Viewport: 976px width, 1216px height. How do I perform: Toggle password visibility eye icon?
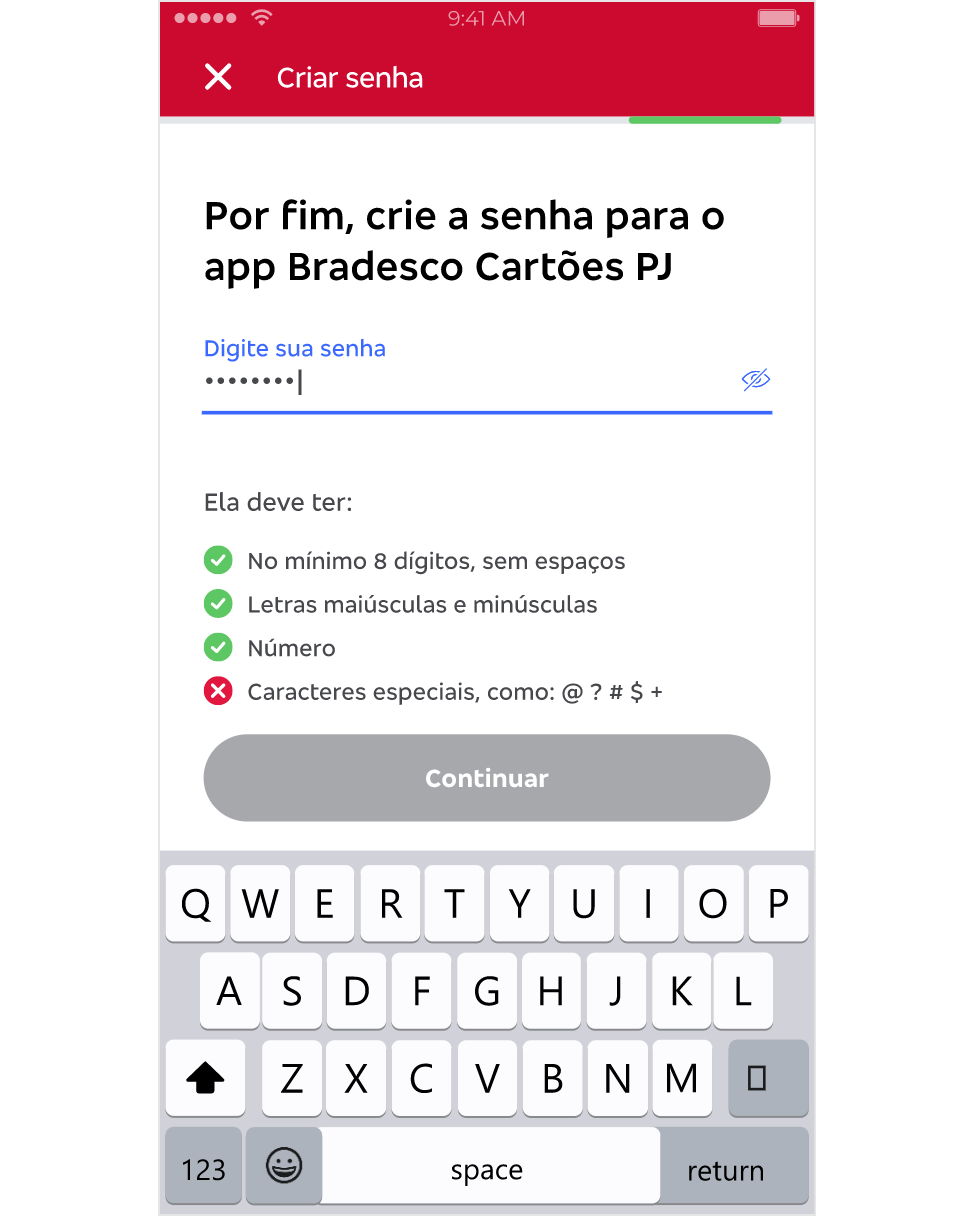755,379
